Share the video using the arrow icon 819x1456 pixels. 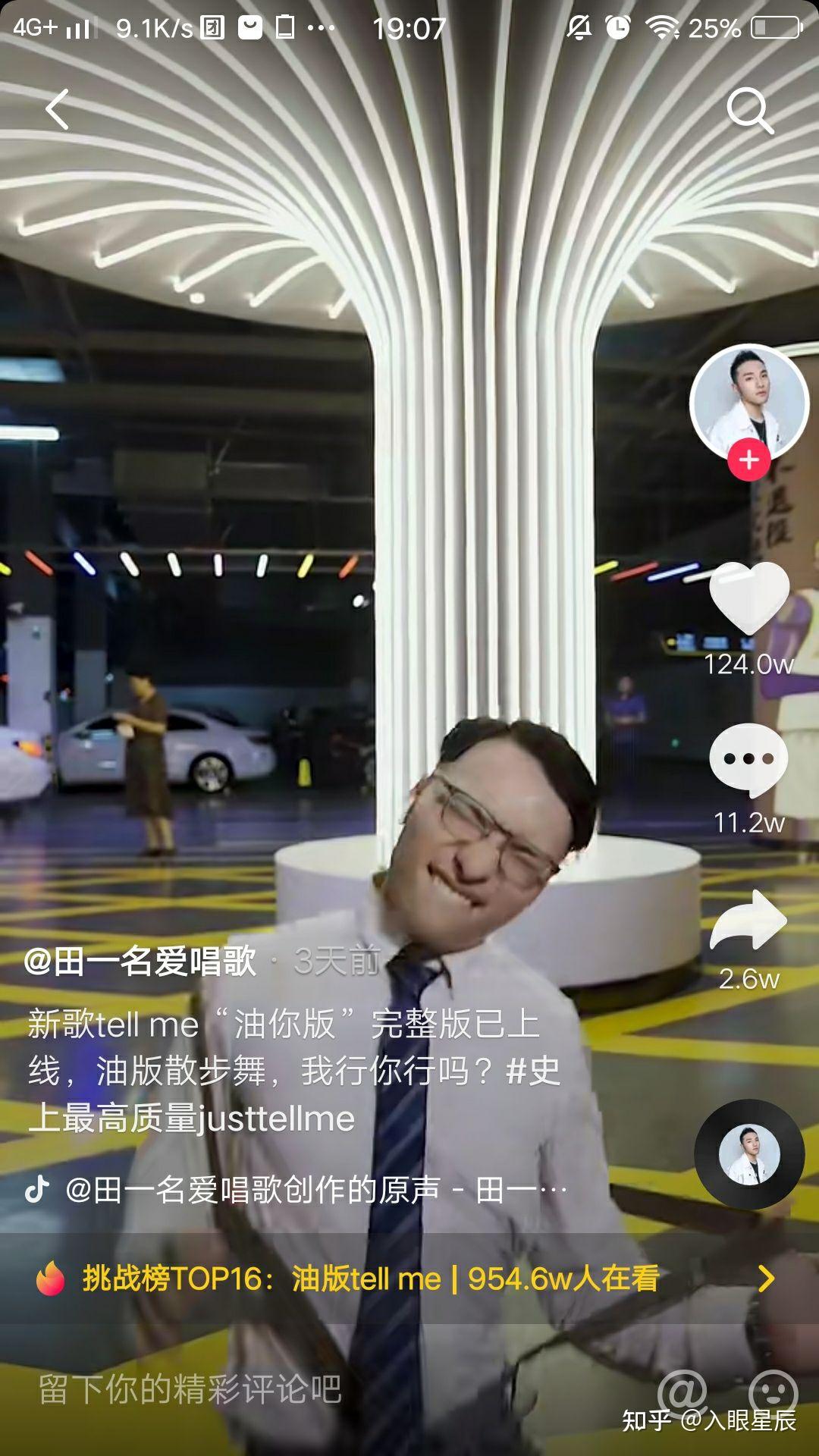[x=749, y=921]
